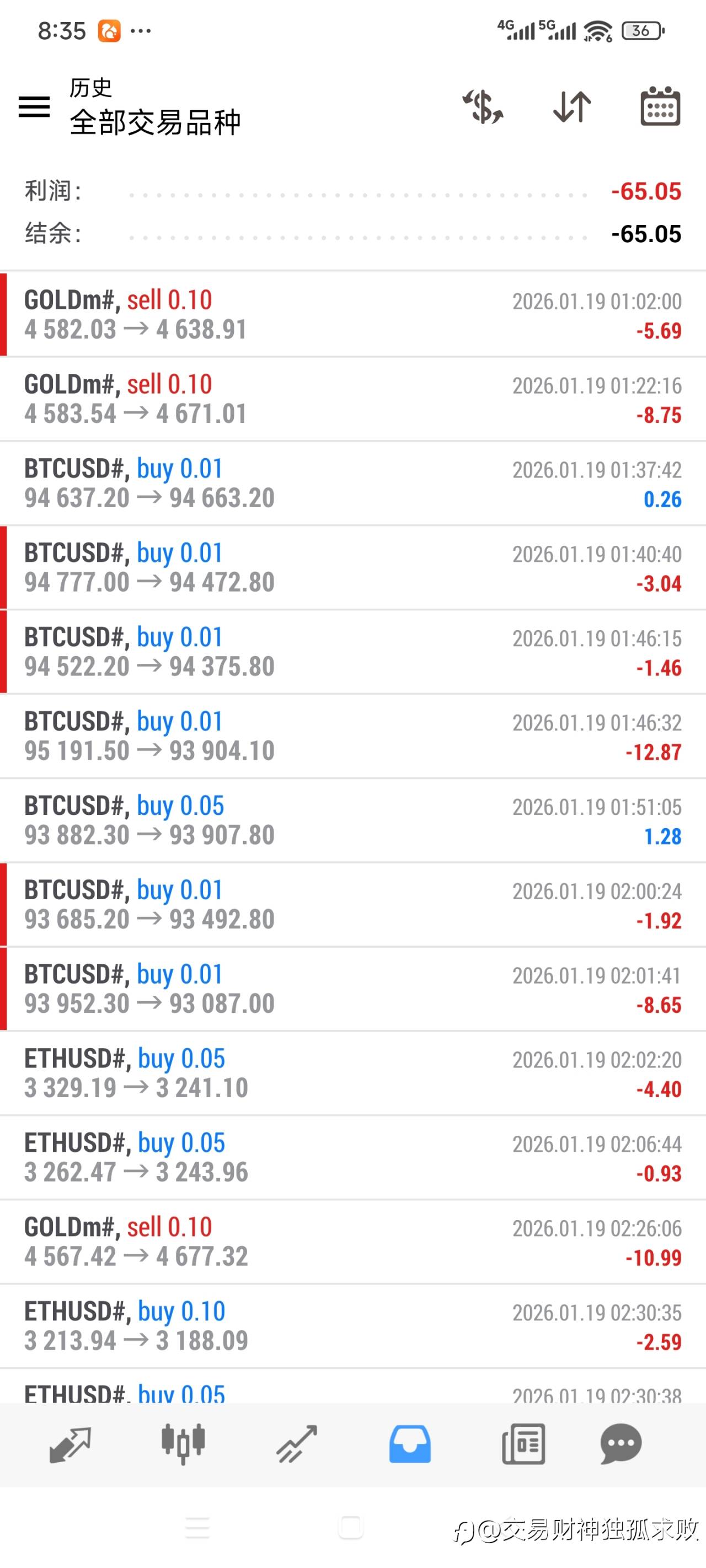
Task: Expand the GOLDm# sell trade losing 8.75
Action: 352,399
